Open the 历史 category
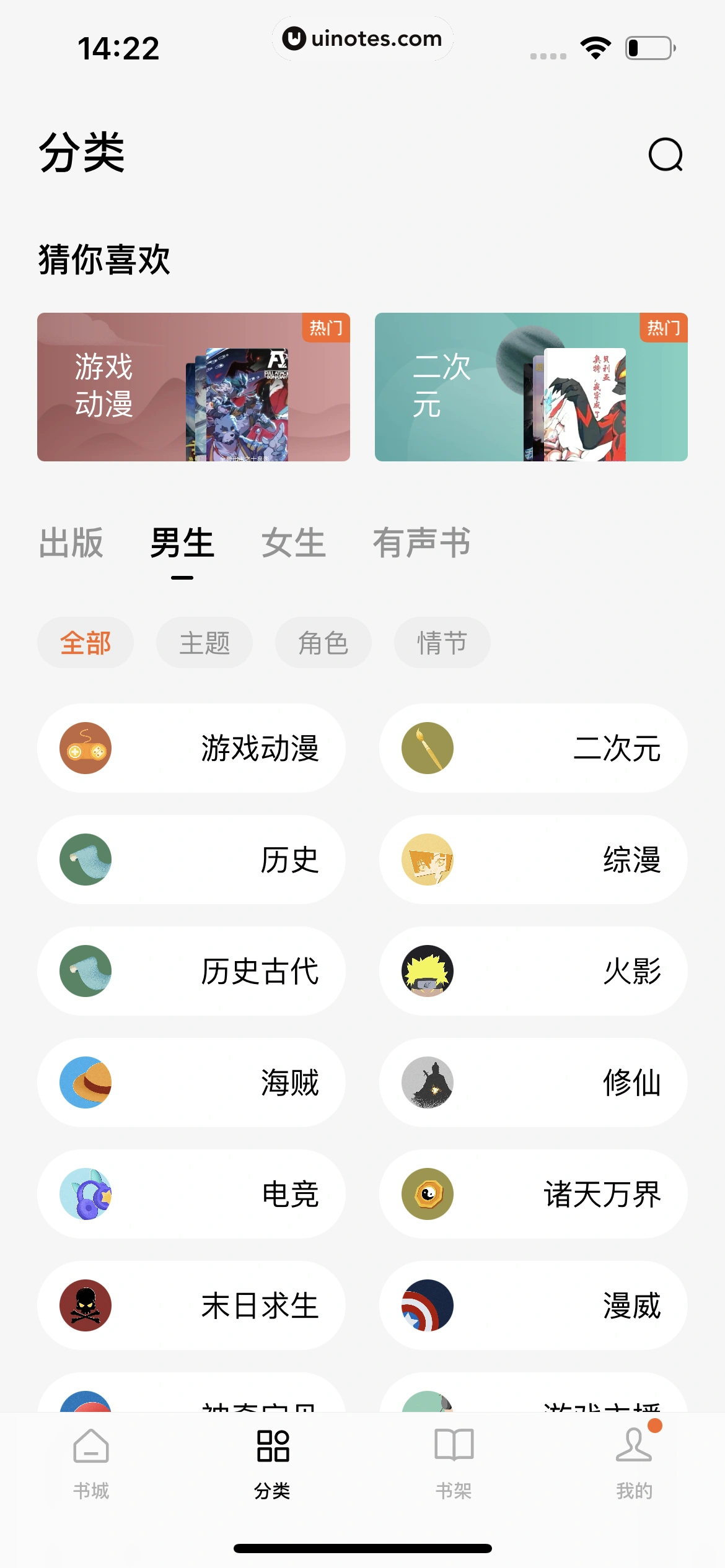 [191, 860]
